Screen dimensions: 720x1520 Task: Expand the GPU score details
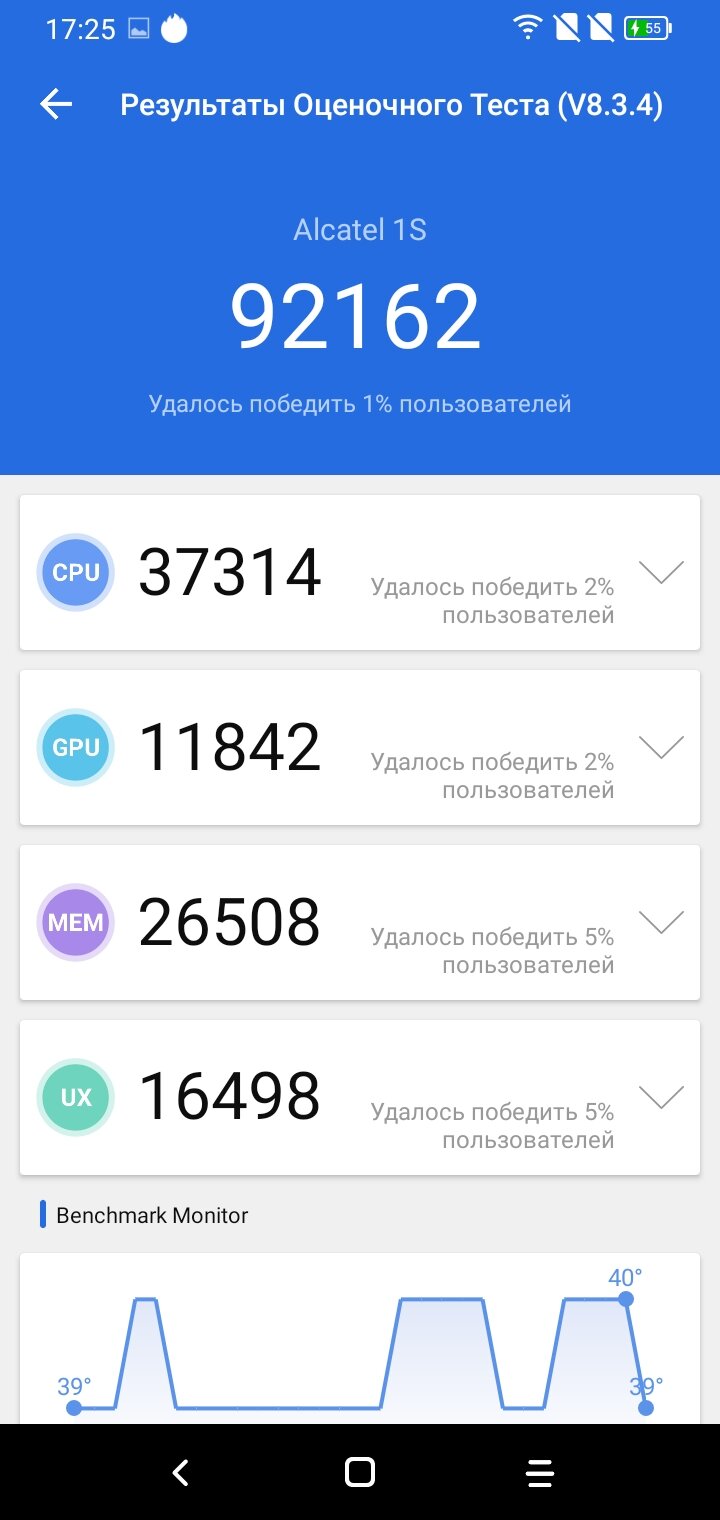[661, 747]
